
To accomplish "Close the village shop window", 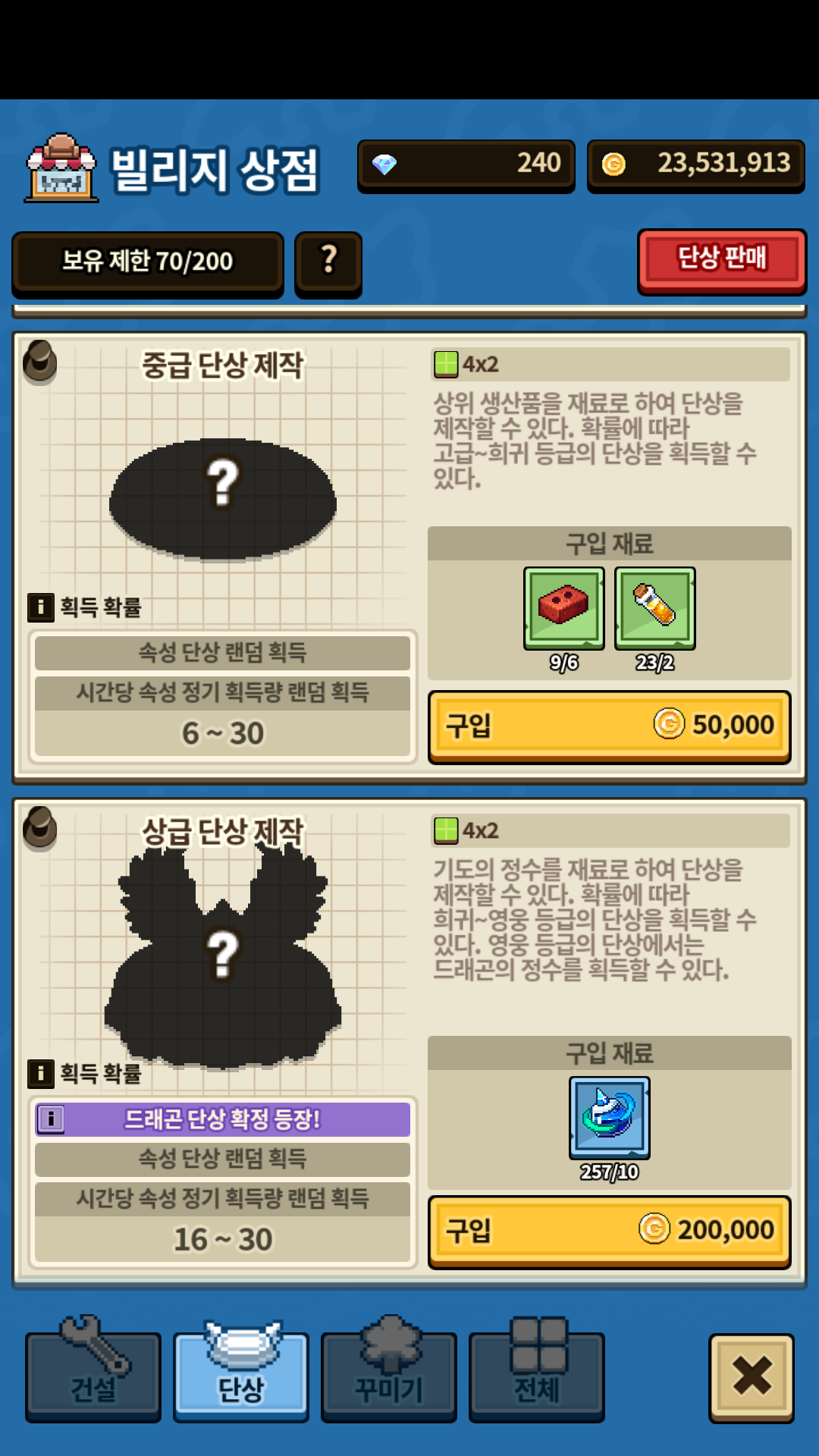I will 752,1377.
